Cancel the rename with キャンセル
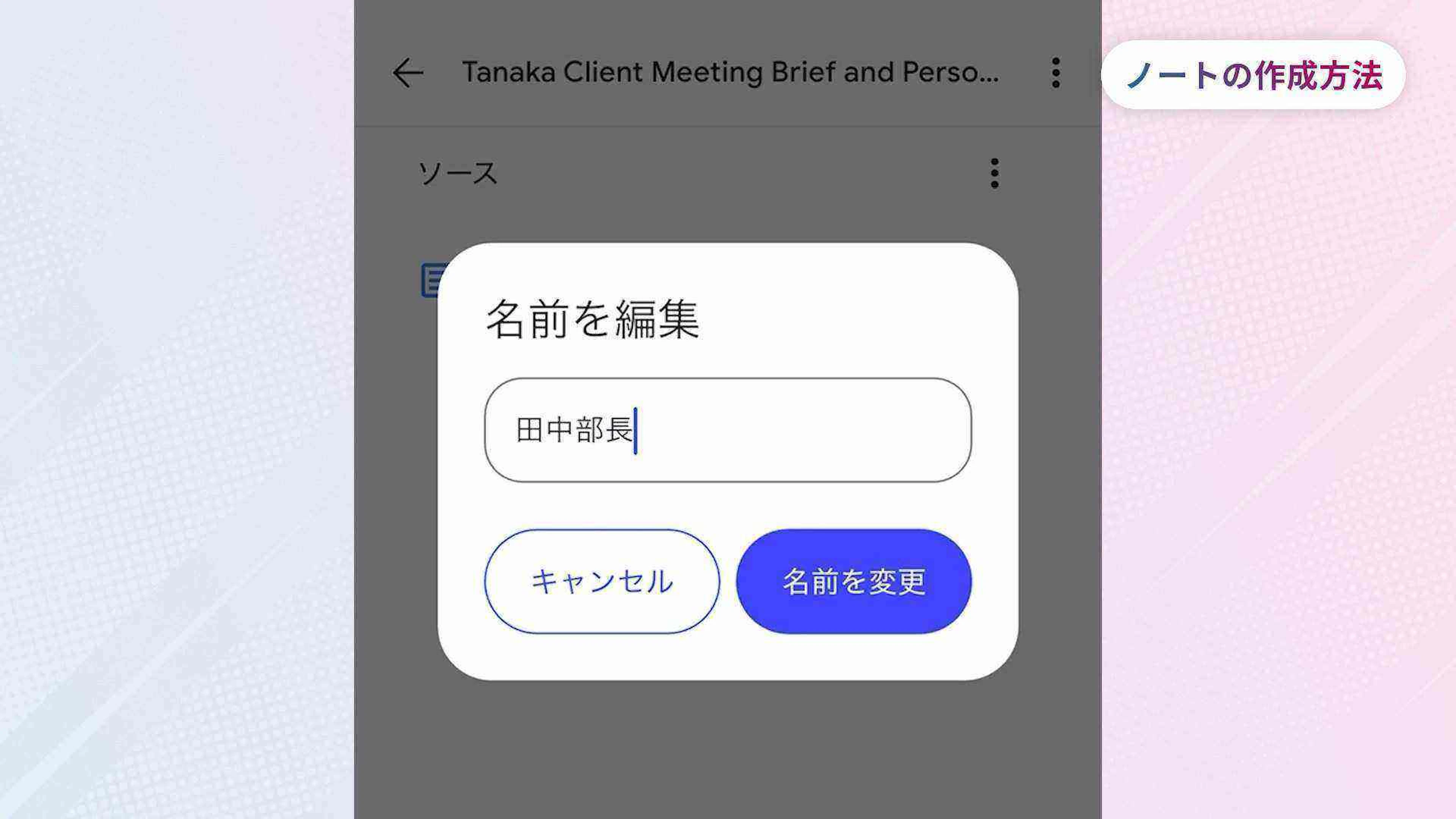Viewport: 1456px width, 819px height. pyautogui.click(x=602, y=581)
